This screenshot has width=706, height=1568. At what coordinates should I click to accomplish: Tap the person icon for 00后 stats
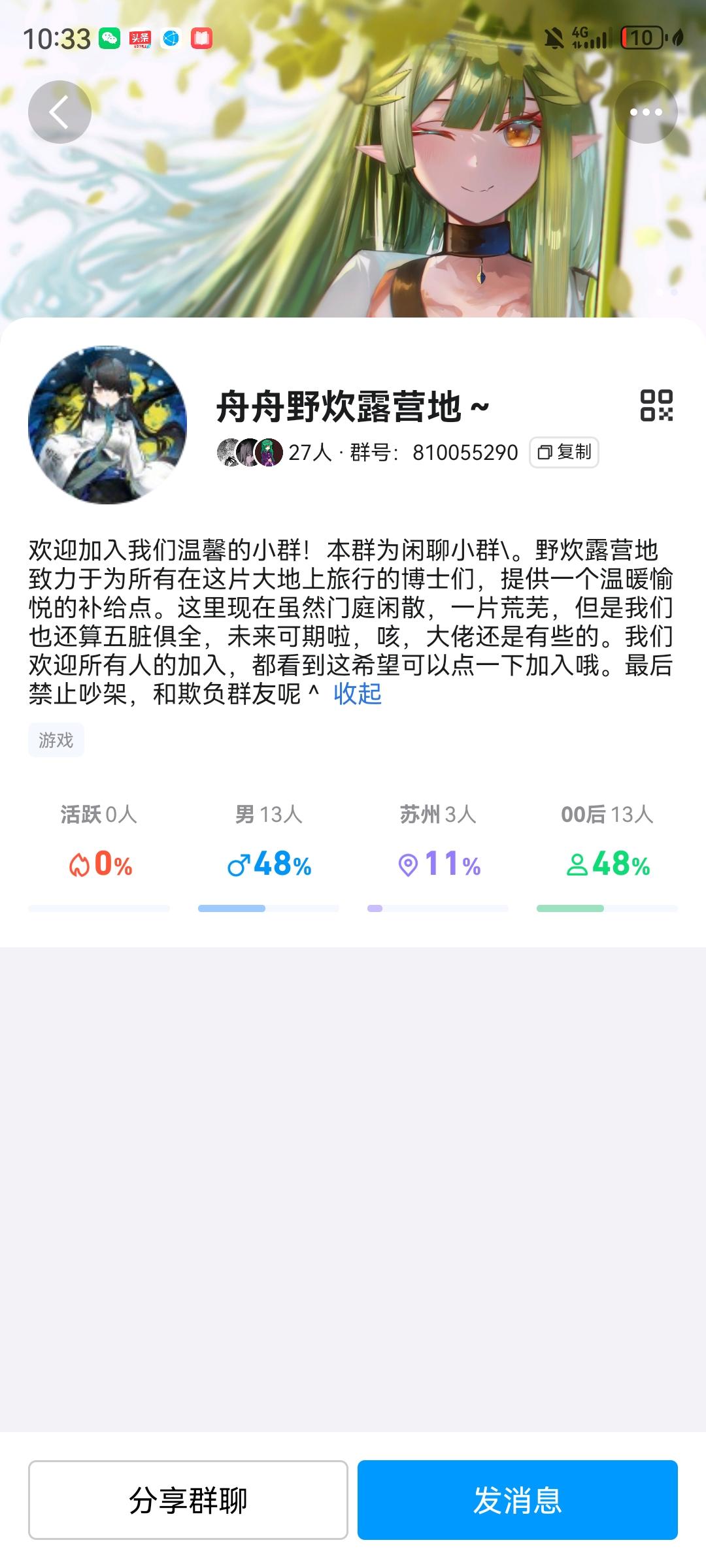579,864
